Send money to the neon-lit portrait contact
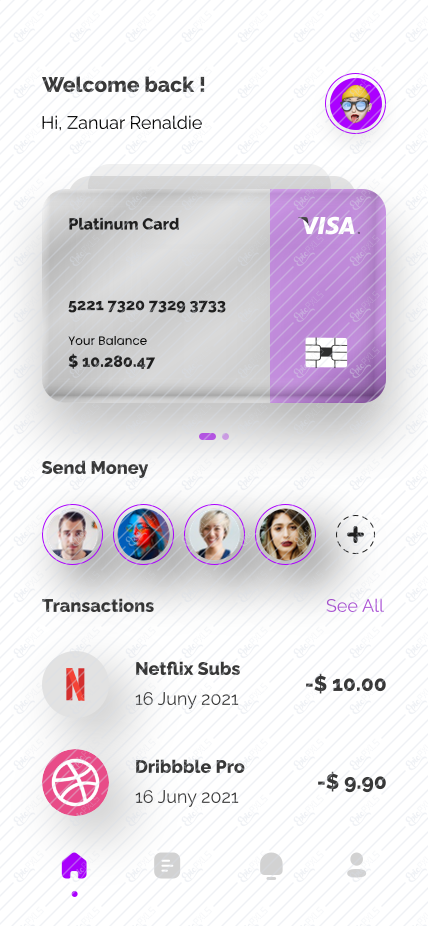 pos(143,534)
